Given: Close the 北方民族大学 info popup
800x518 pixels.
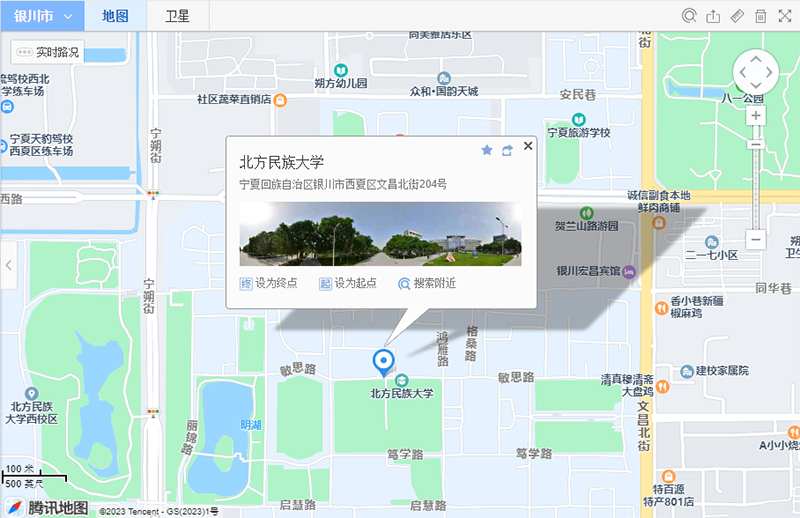Looking at the screenshot, I should tap(528, 146).
